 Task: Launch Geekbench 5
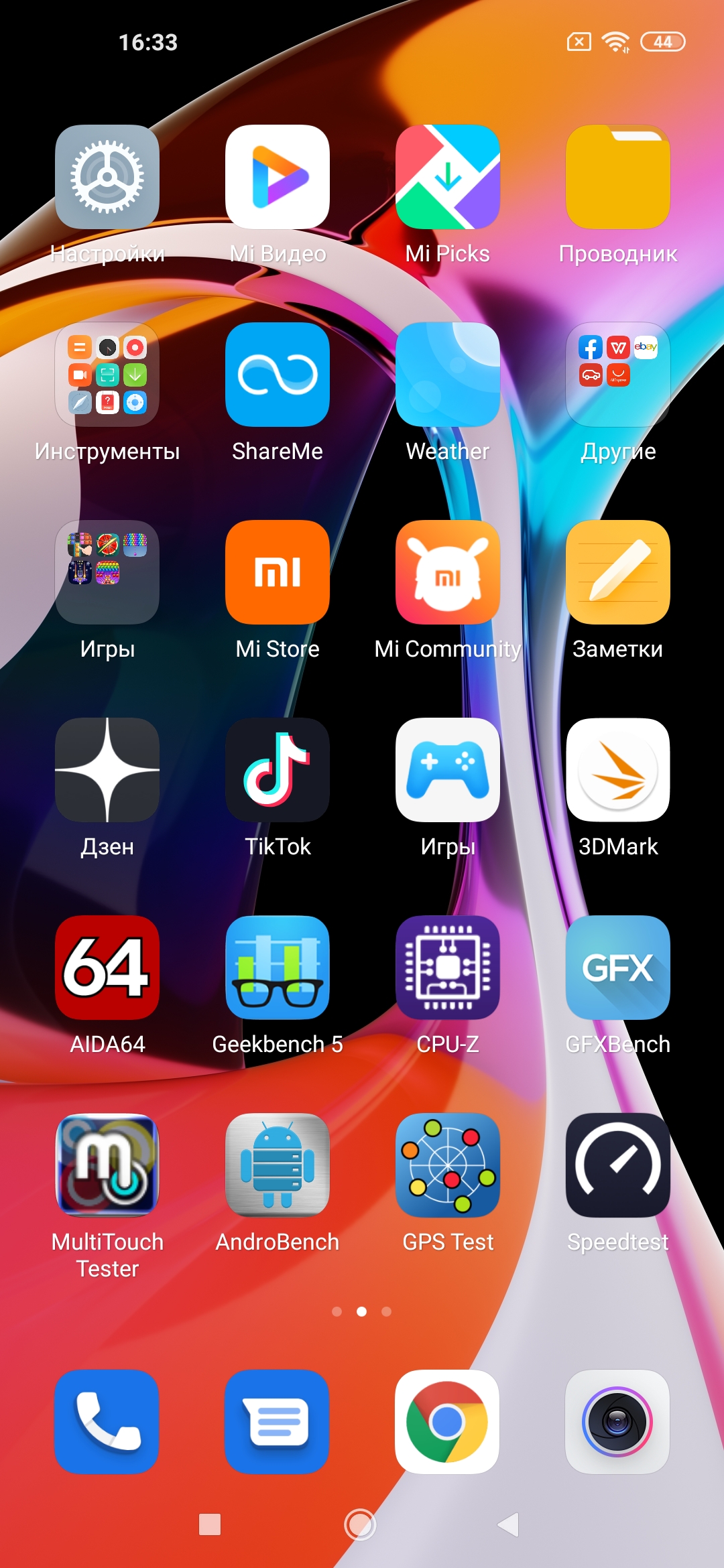click(278, 968)
